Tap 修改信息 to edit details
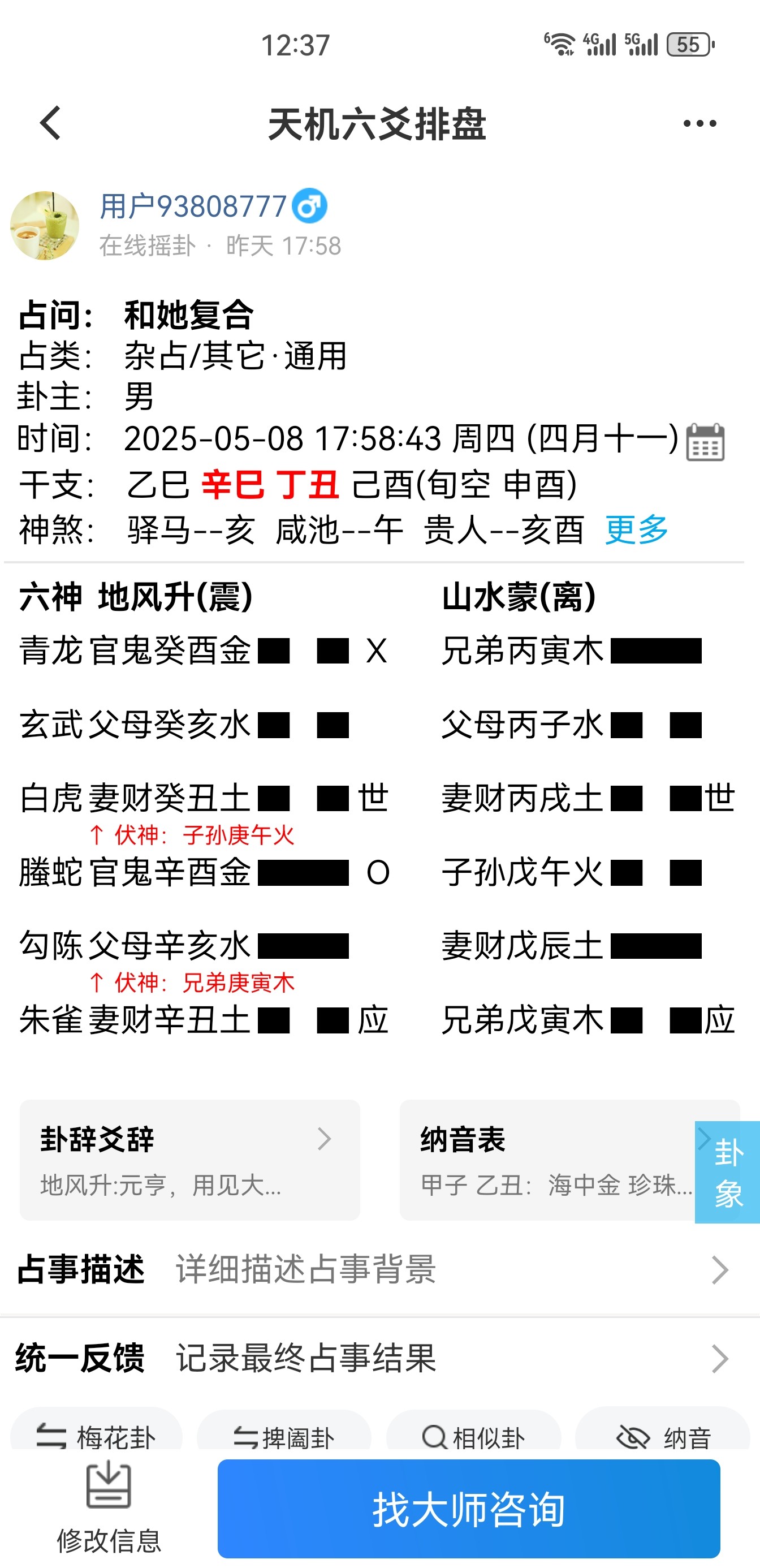 (x=109, y=1507)
